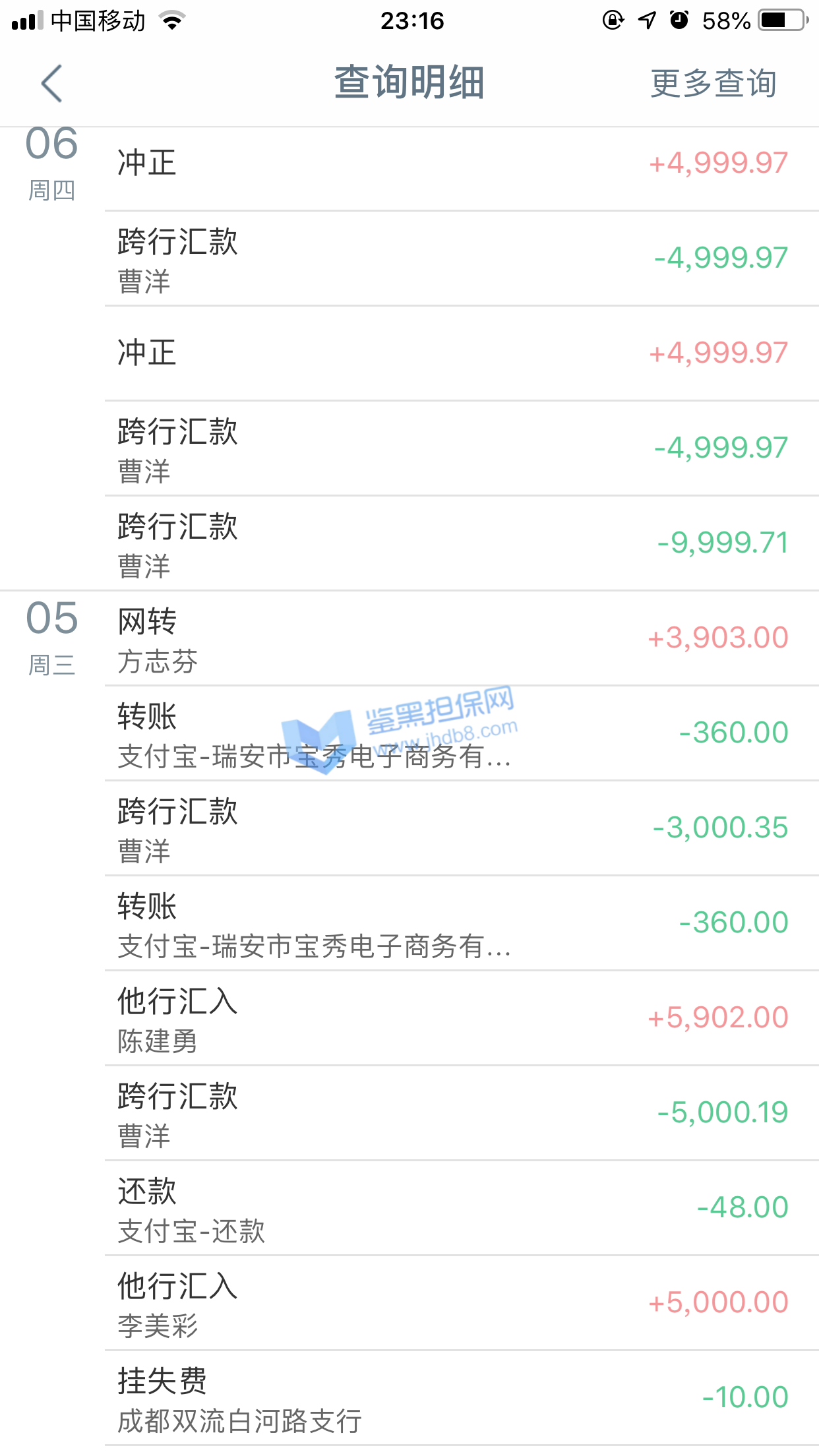The height and width of the screenshot is (1456, 819).
Task: View the 还款 支付宝-还款 entry
Action: 455,1208
